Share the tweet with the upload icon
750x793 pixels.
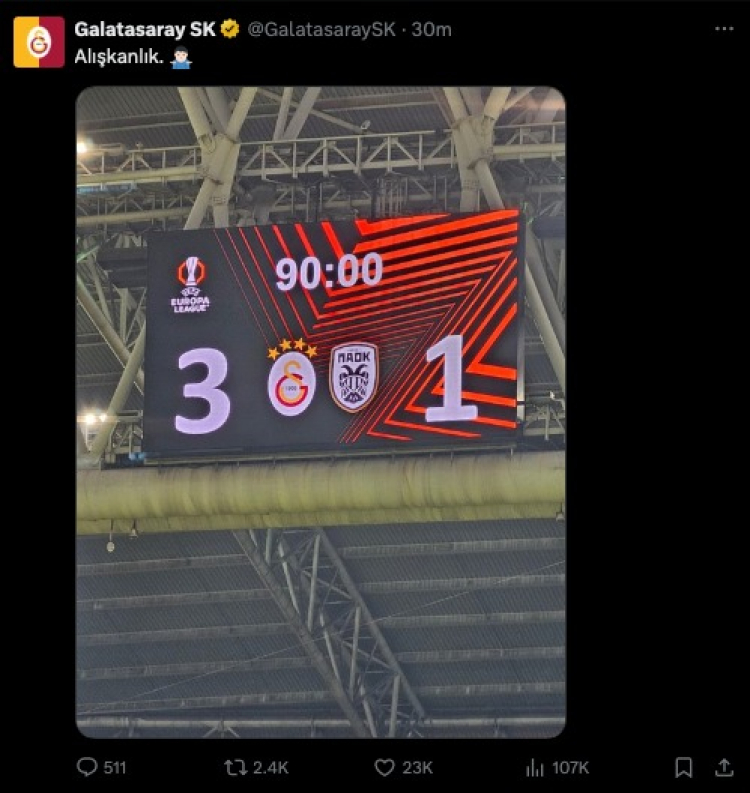pyautogui.click(x=724, y=767)
